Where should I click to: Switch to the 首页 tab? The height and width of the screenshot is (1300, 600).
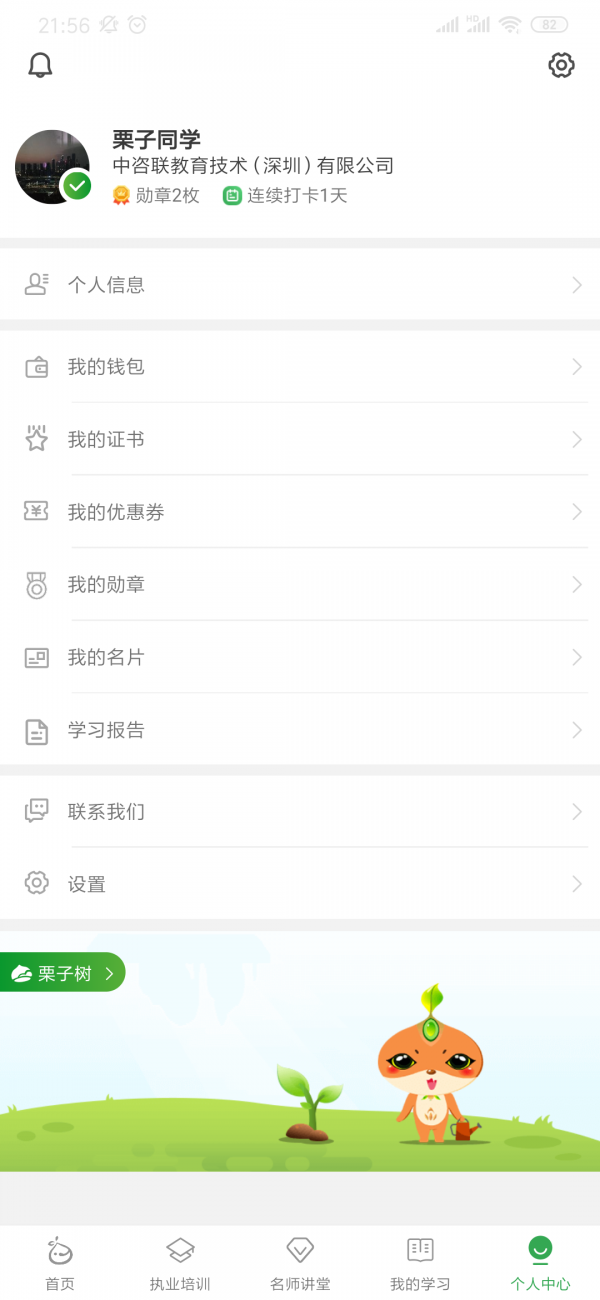(x=60, y=1264)
